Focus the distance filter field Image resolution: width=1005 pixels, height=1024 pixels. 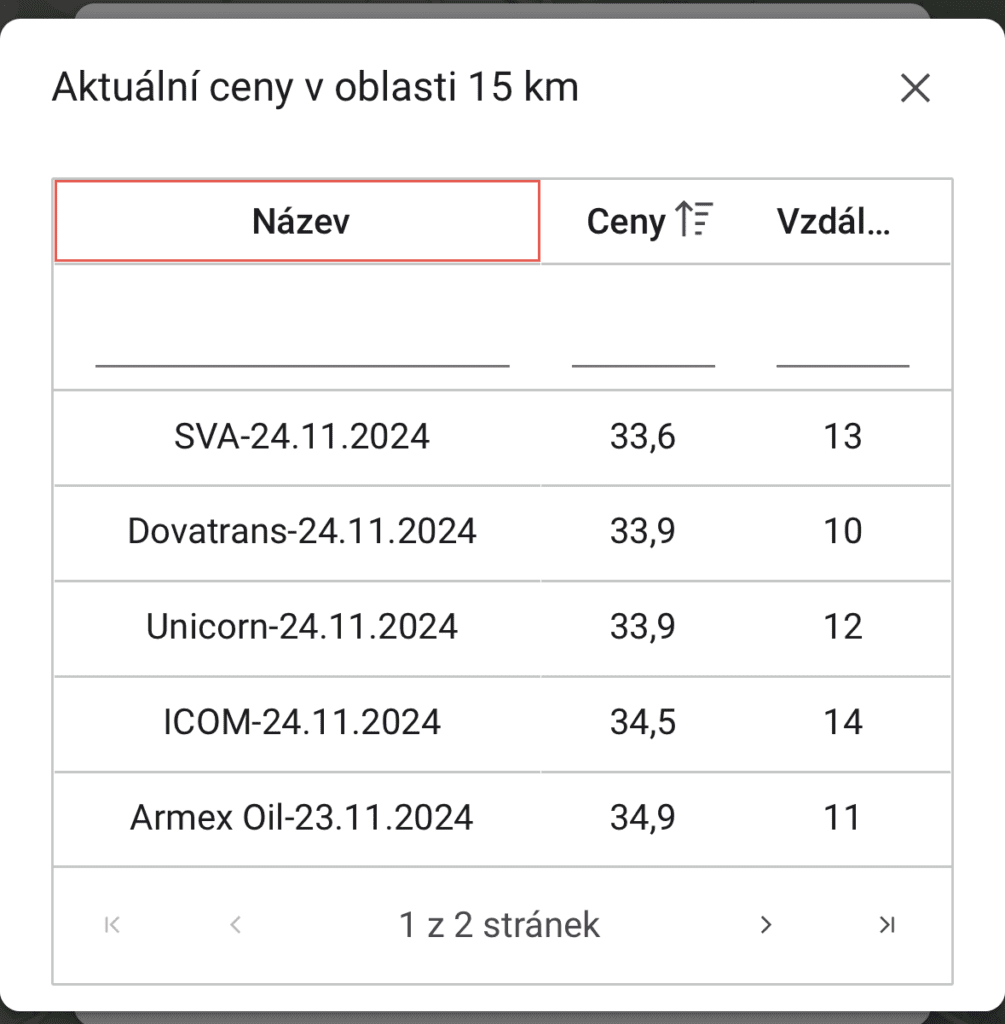pos(842,345)
